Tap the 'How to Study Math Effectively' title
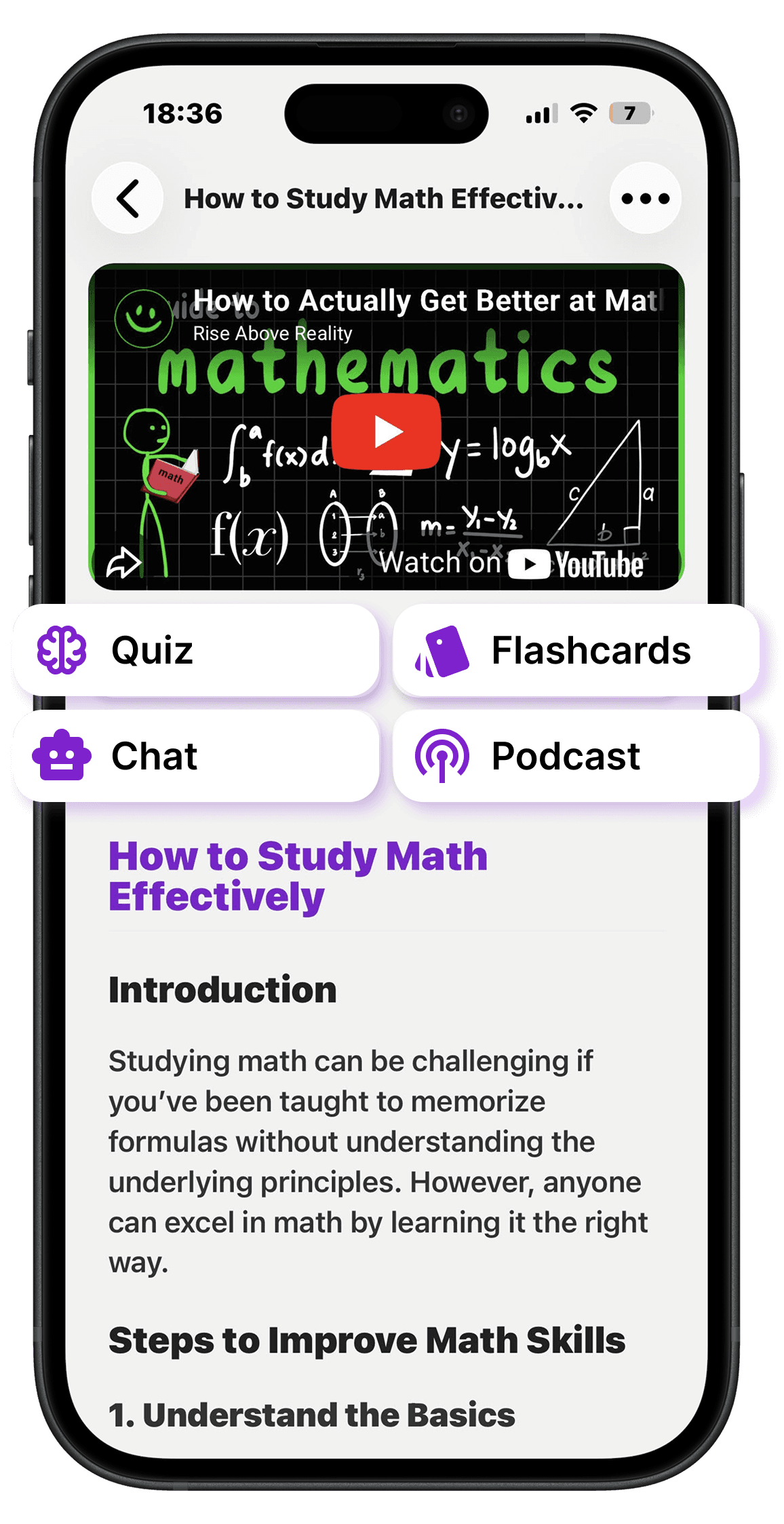 pos(297,875)
